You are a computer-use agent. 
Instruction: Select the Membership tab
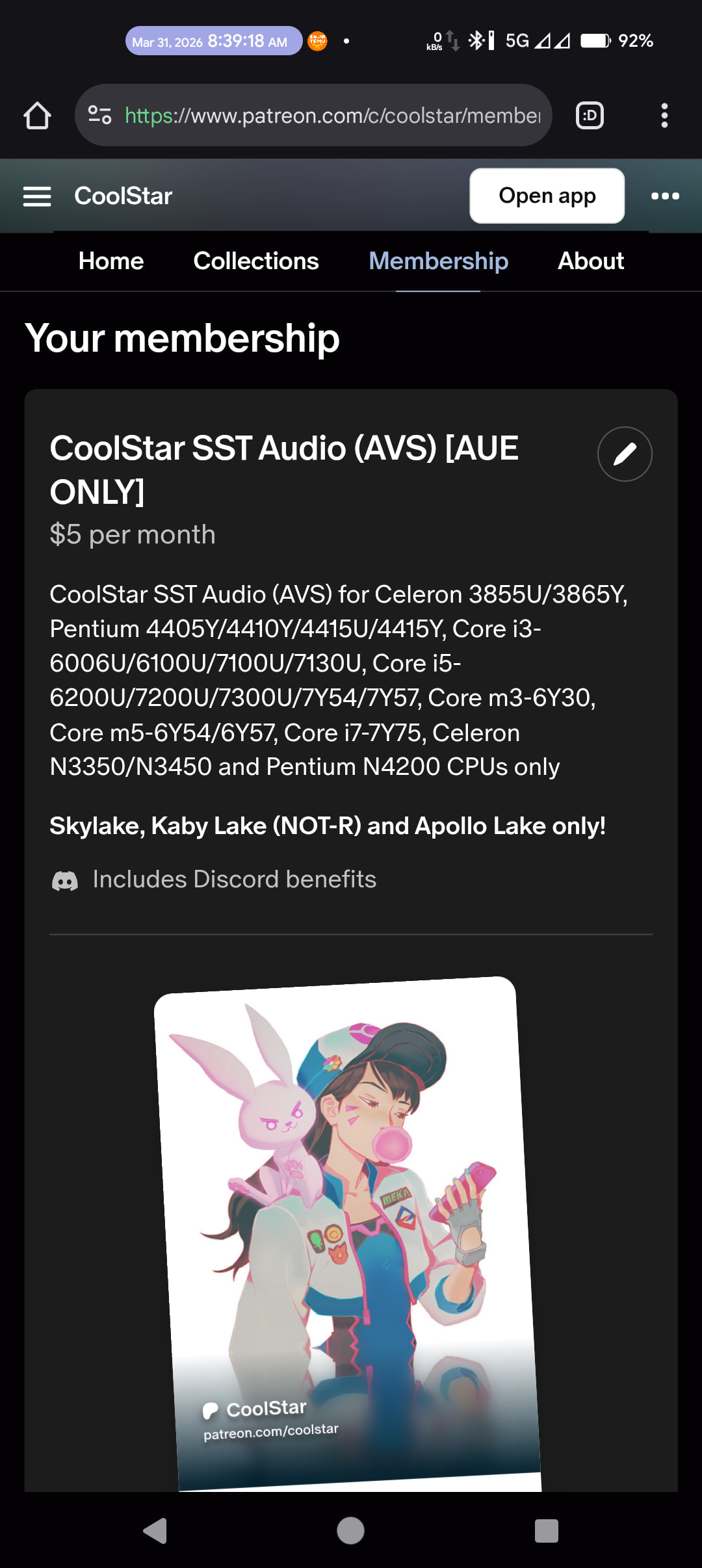(x=438, y=261)
